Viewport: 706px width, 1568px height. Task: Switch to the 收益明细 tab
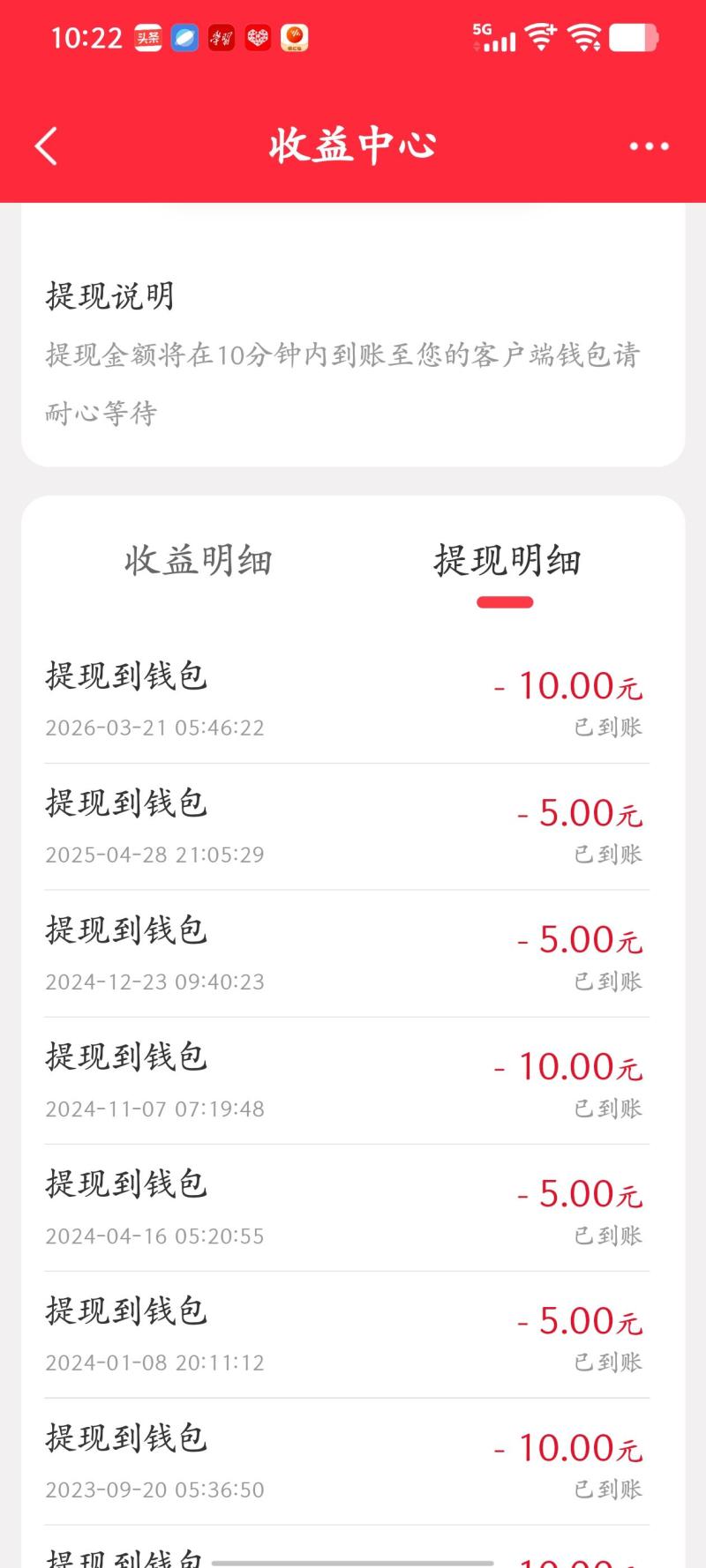(198, 561)
